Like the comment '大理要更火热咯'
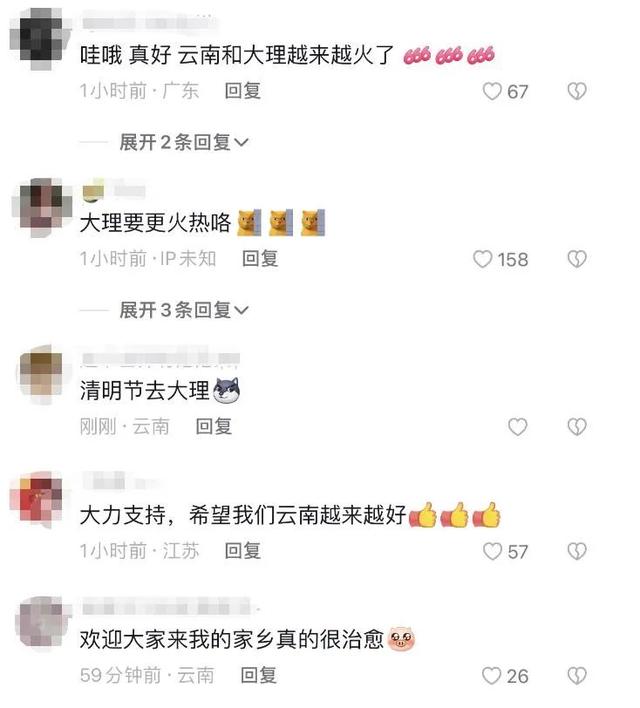The image size is (640, 708). pos(482,259)
